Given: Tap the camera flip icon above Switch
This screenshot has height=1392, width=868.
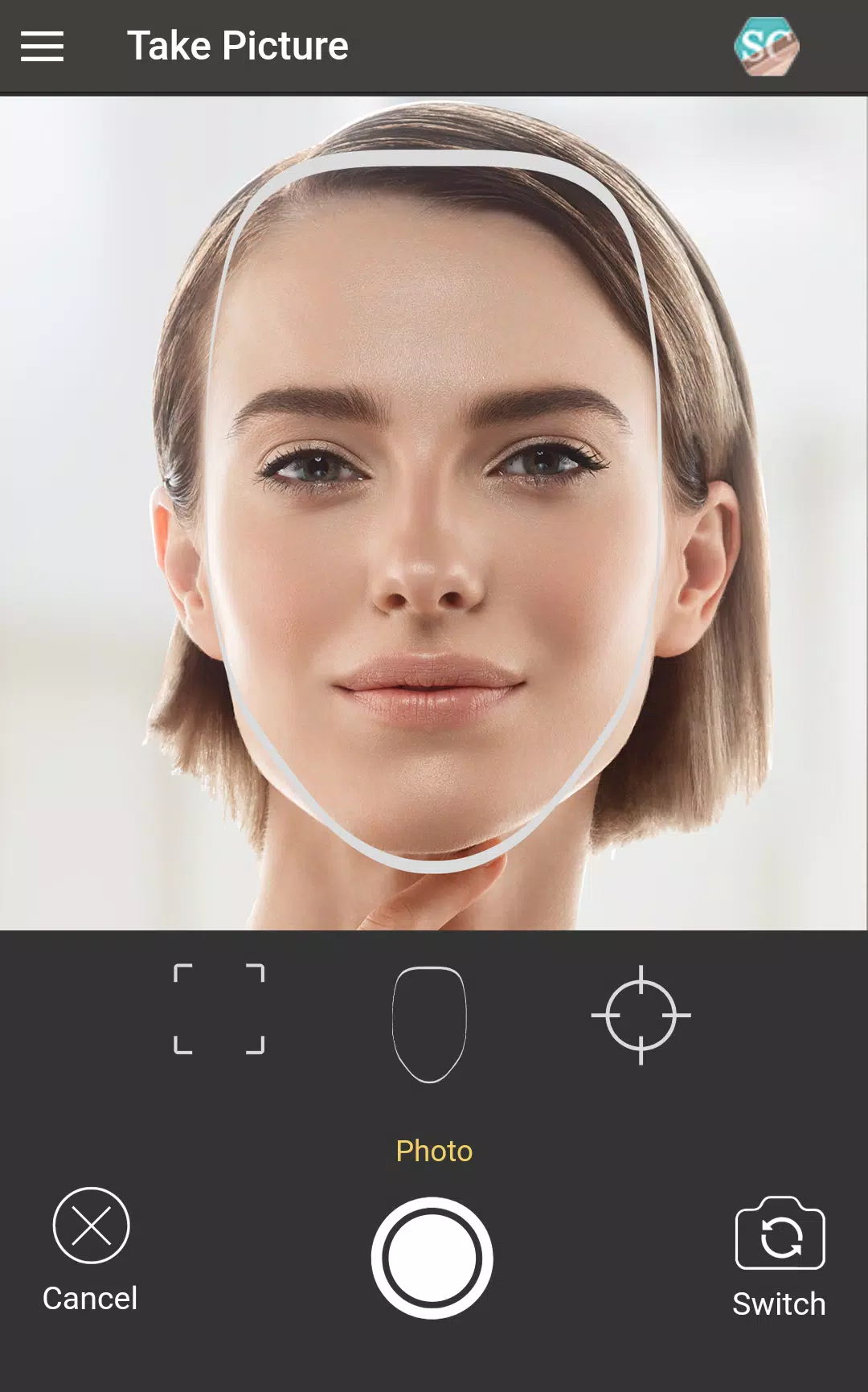Looking at the screenshot, I should pyautogui.click(x=778, y=1230).
